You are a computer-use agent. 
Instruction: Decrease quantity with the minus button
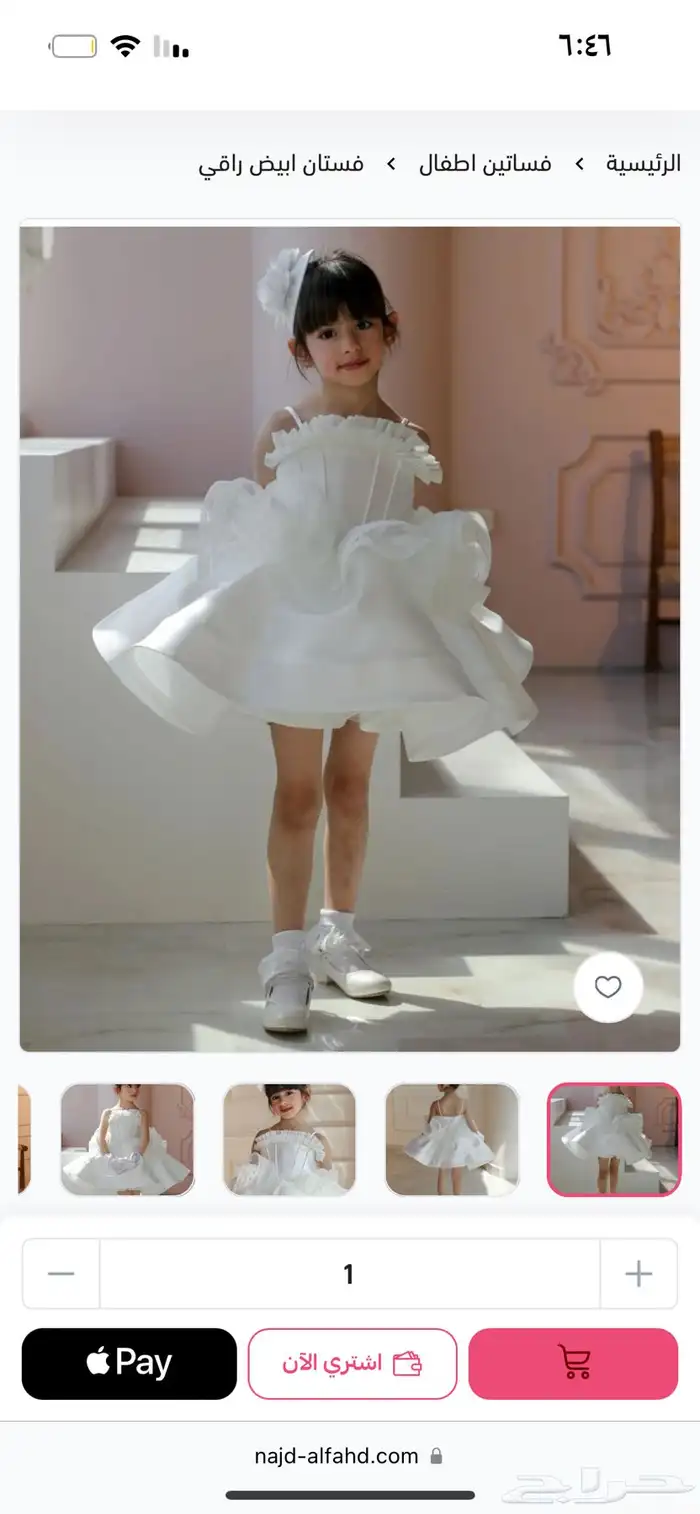click(61, 1273)
